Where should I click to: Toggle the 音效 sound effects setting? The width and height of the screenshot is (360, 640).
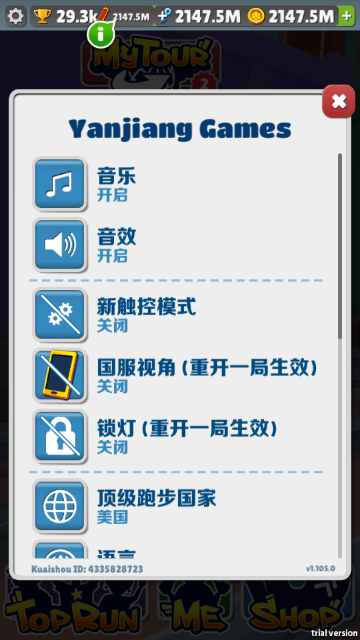coord(60,245)
